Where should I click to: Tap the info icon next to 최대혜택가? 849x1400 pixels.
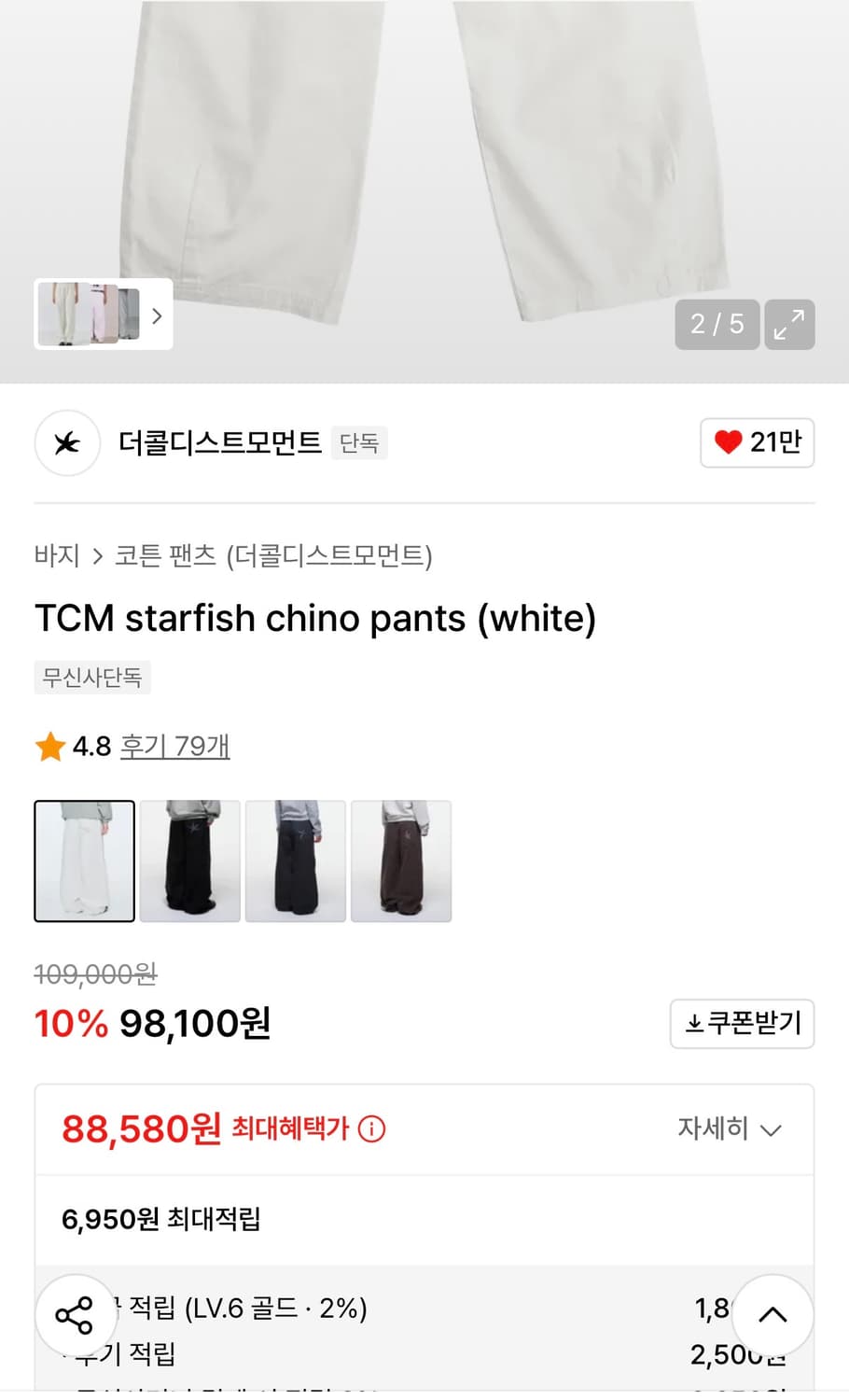(x=372, y=1129)
